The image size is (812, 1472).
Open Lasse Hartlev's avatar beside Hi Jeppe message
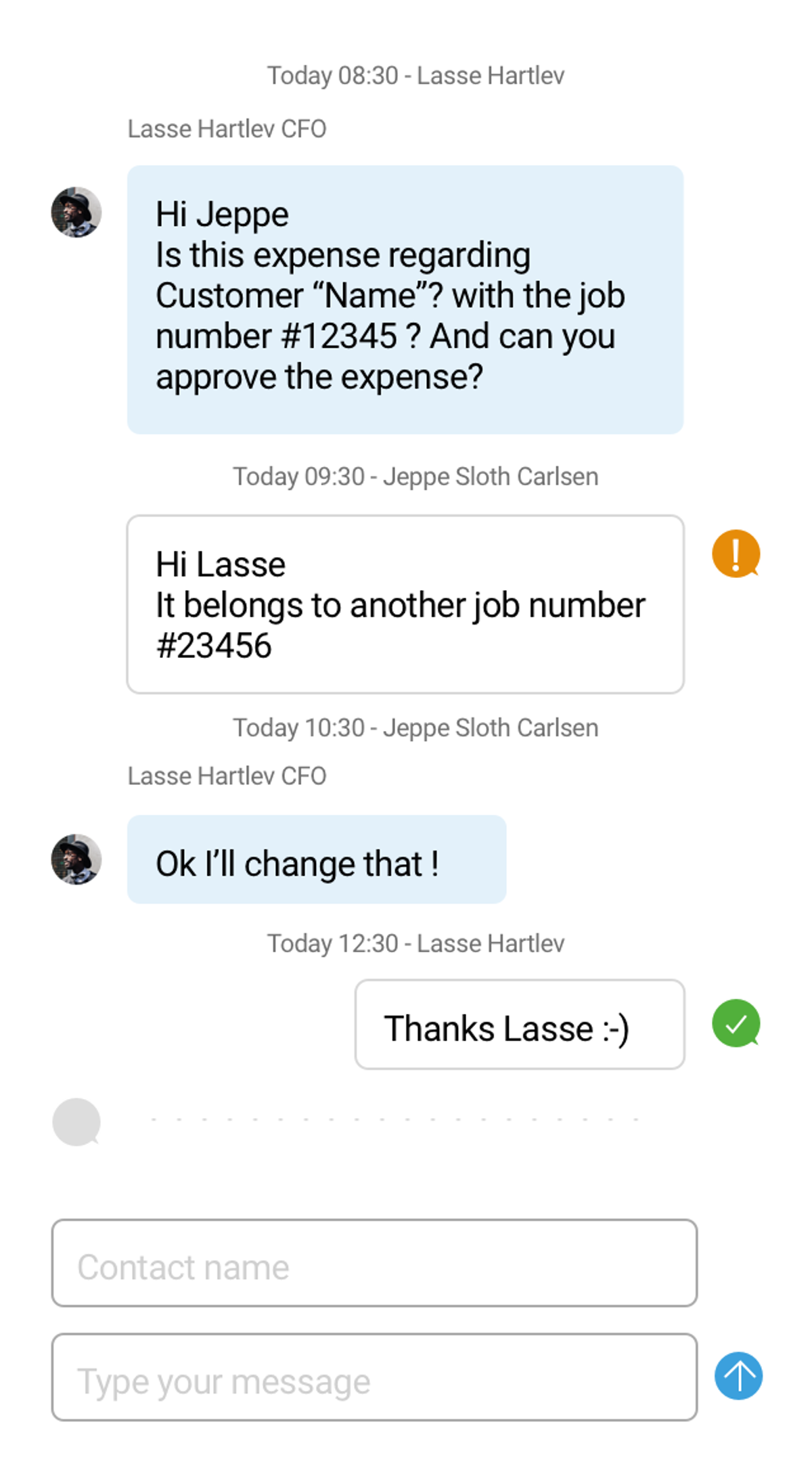tap(76, 212)
